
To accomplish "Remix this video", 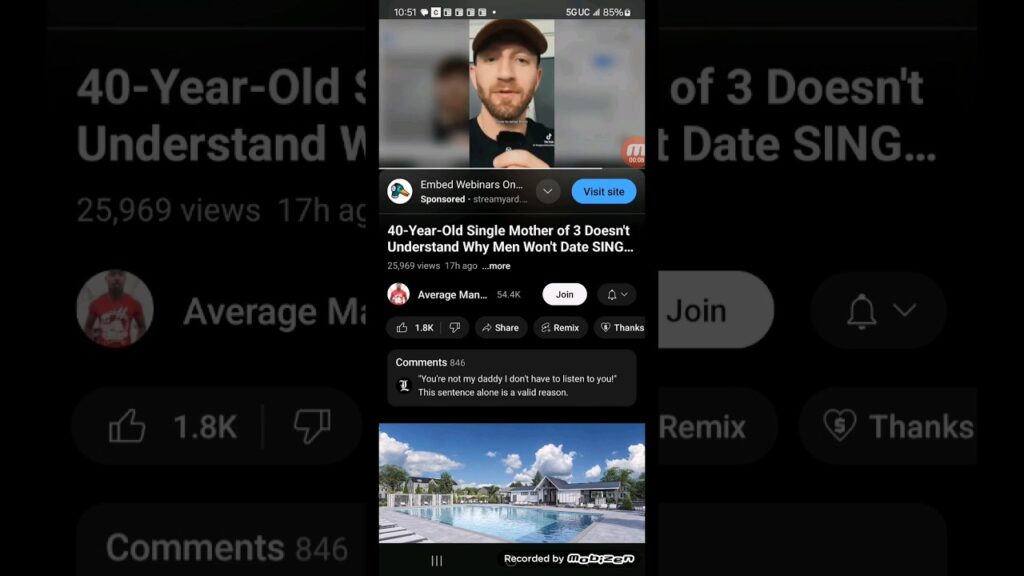I will point(559,327).
